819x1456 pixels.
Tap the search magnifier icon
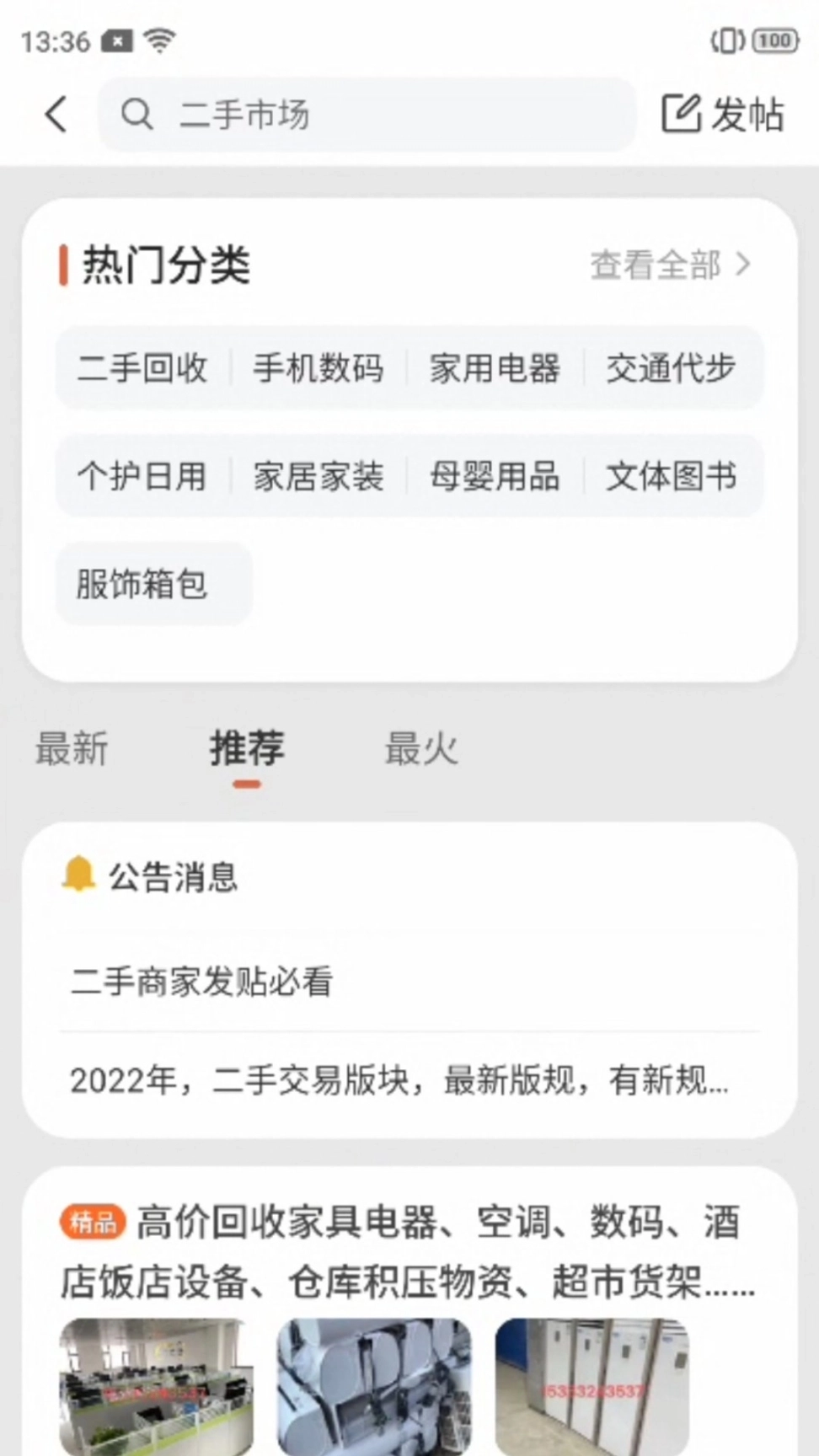pyautogui.click(x=136, y=115)
